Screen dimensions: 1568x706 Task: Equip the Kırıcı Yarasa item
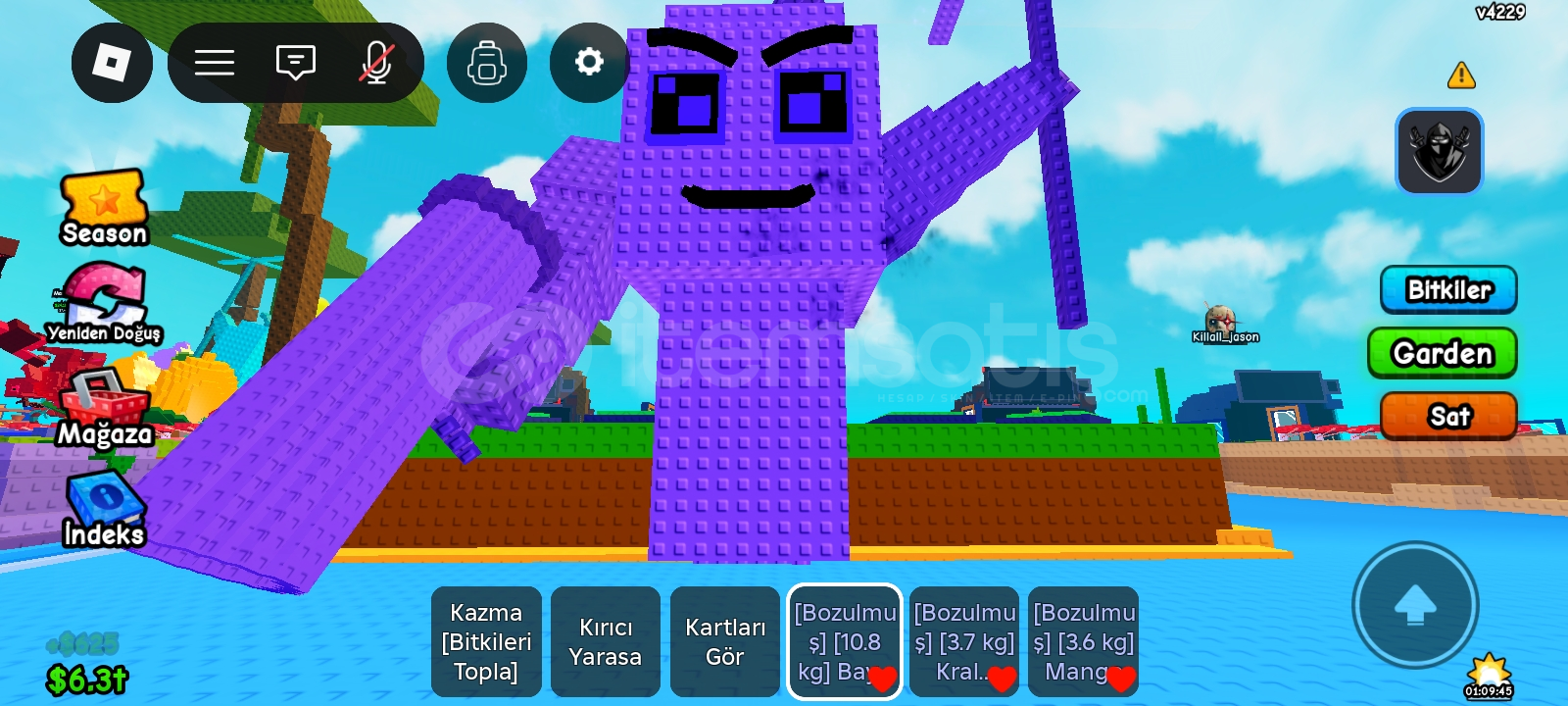[x=606, y=642]
